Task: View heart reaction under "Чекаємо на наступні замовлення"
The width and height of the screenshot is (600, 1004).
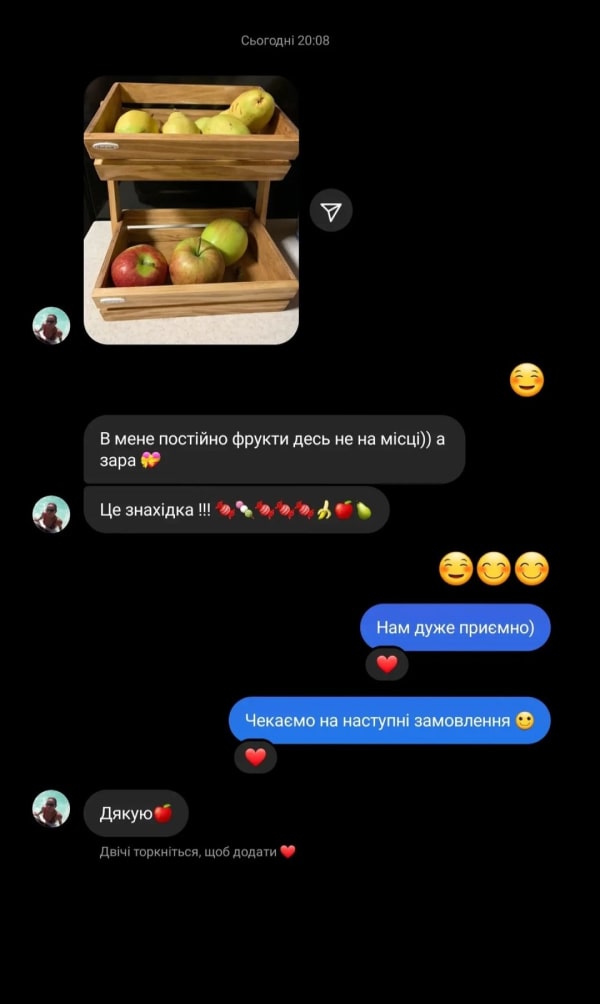Action: pos(256,757)
